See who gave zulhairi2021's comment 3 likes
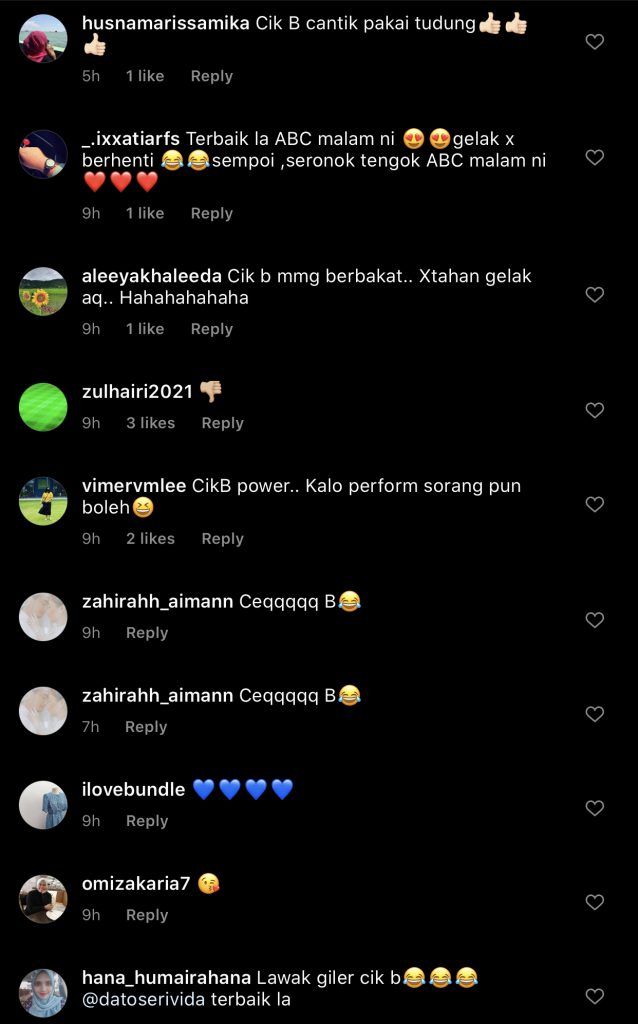Image resolution: width=638 pixels, height=1024 pixels. pyautogui.click(x=150, y=423)
